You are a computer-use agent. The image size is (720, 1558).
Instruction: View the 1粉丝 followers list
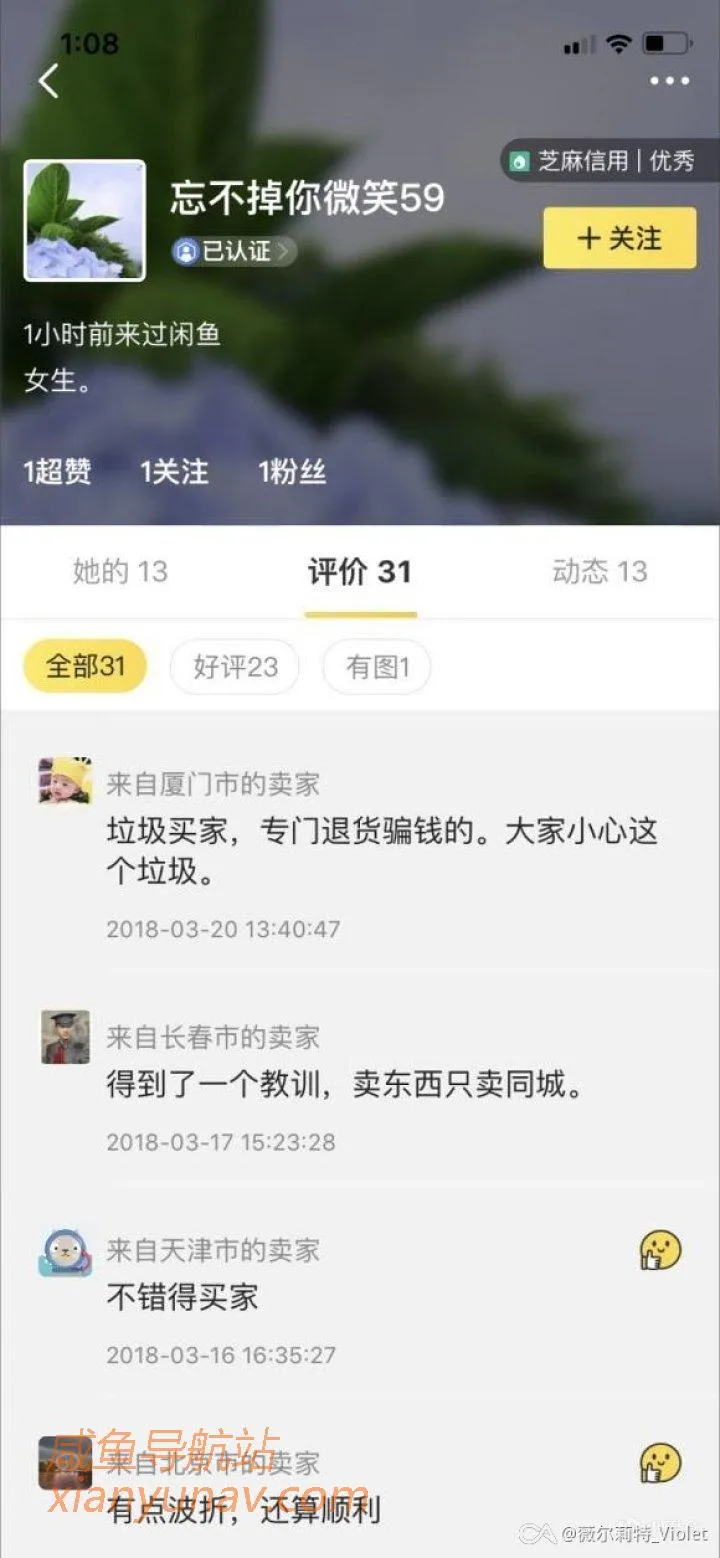[x=291, y=472]
